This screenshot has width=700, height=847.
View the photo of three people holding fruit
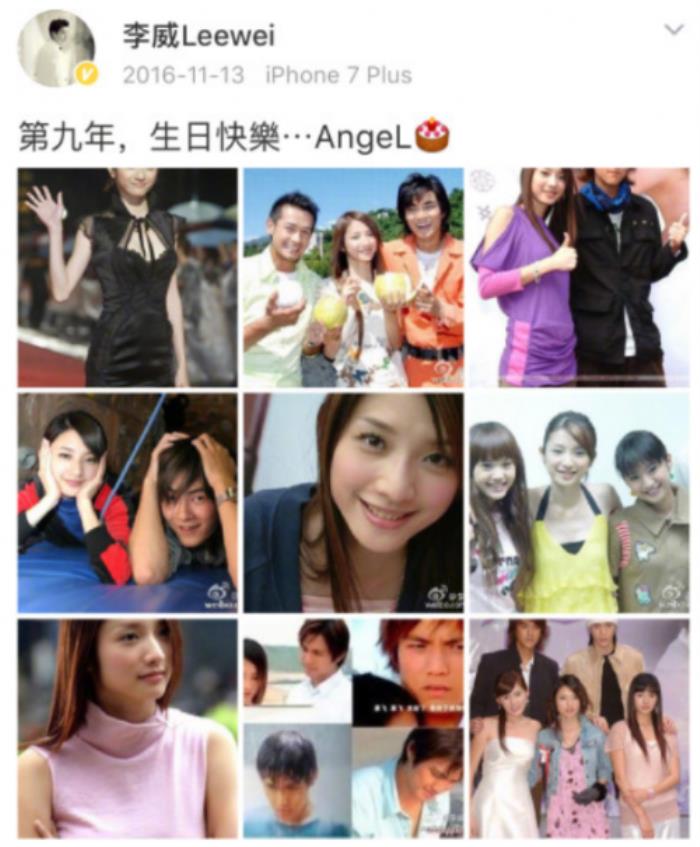[x=353, y=277]
